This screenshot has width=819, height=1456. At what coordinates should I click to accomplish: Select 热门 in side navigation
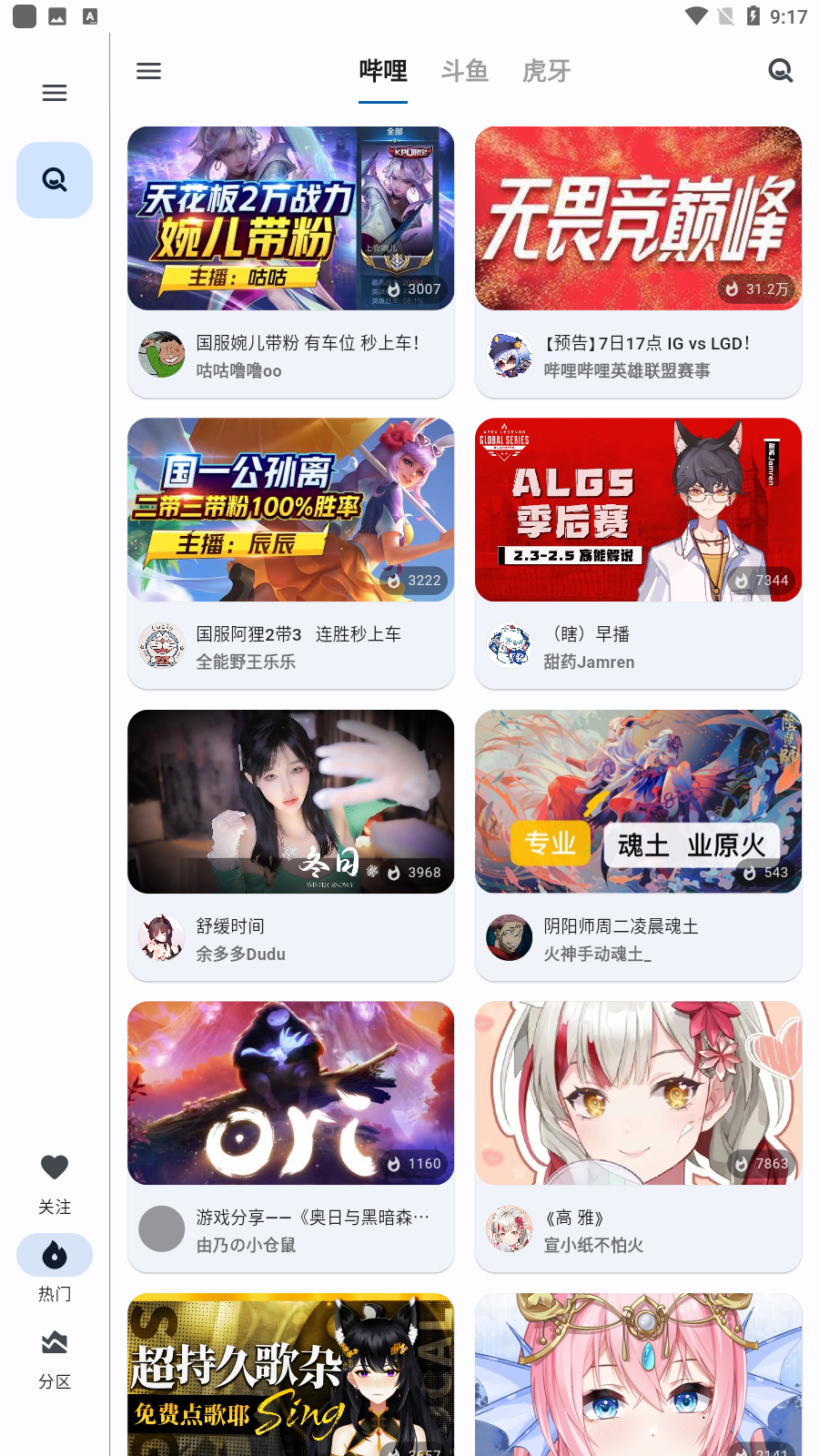55,1269
